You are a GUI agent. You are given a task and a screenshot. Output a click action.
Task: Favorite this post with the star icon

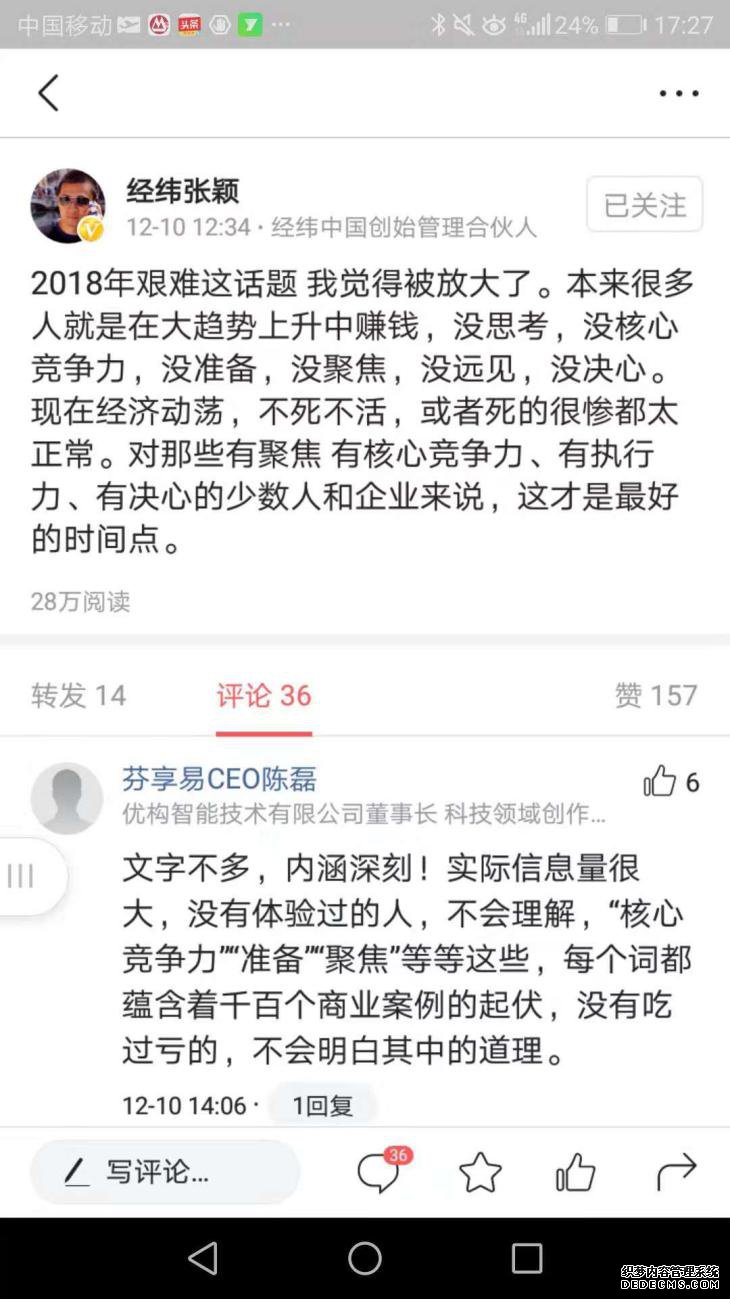click(x=479, y=1172)
